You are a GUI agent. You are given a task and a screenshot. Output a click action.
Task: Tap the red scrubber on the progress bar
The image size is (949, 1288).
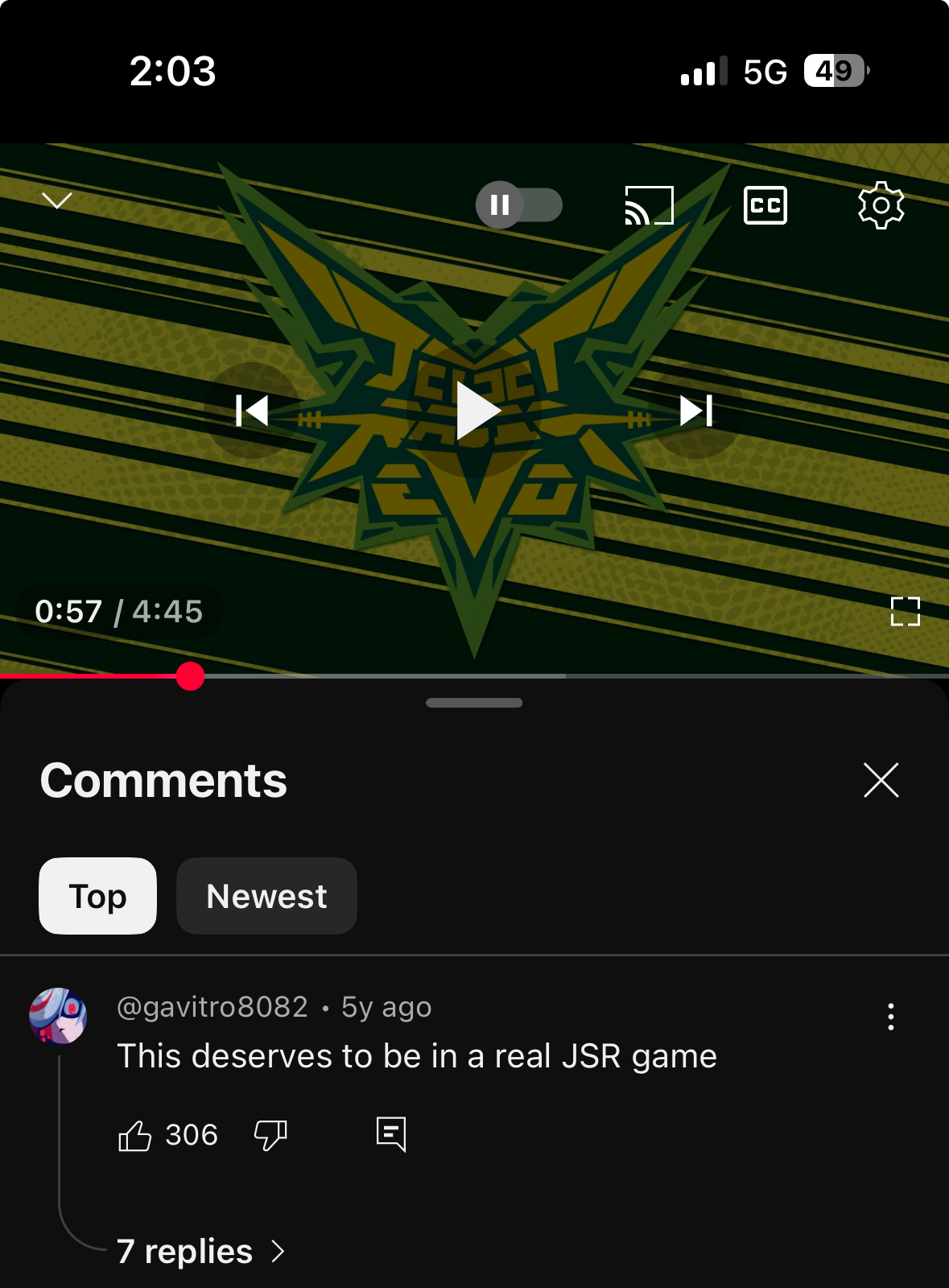click(x=190, y=676)
